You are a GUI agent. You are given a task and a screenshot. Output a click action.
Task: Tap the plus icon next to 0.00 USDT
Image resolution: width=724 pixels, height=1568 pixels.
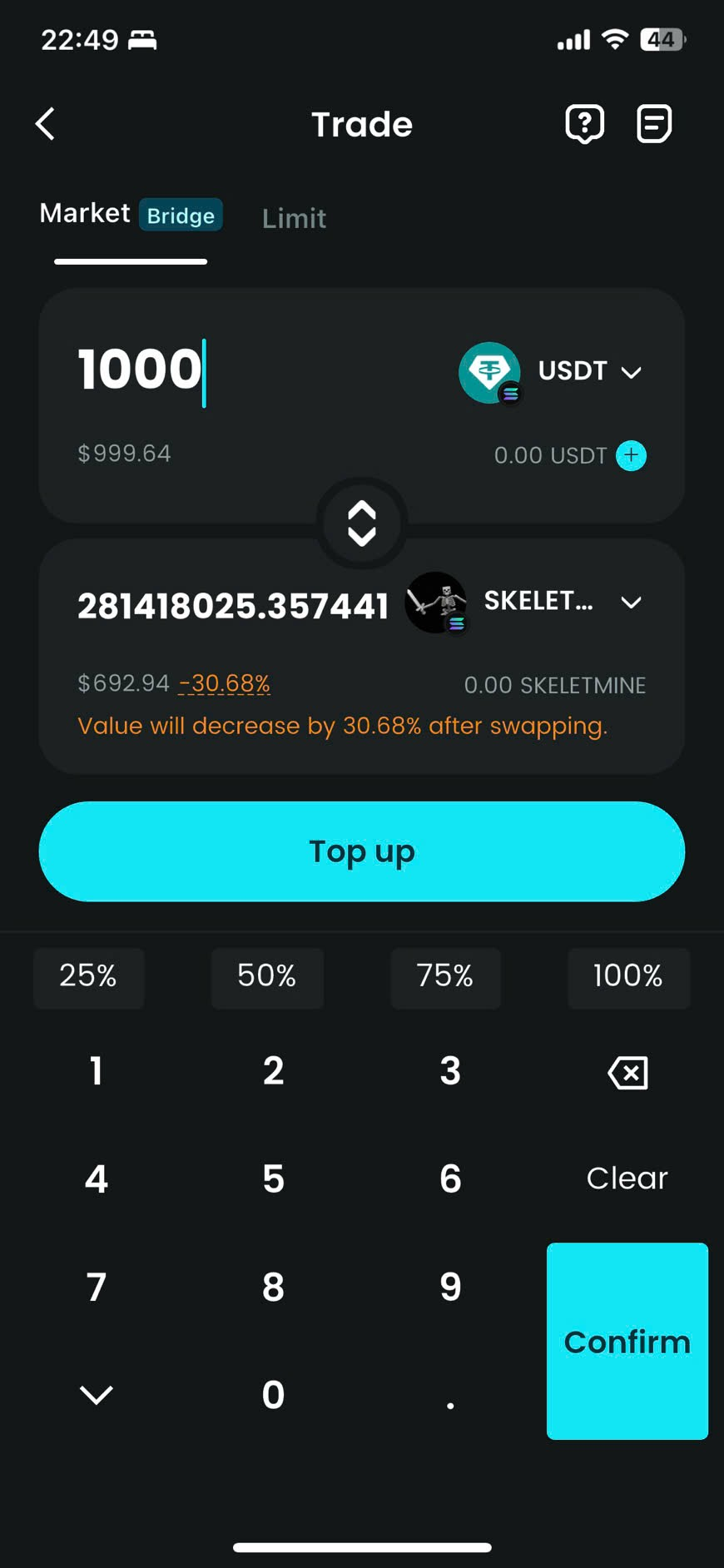pyautogui.click(x=630, y=455)
